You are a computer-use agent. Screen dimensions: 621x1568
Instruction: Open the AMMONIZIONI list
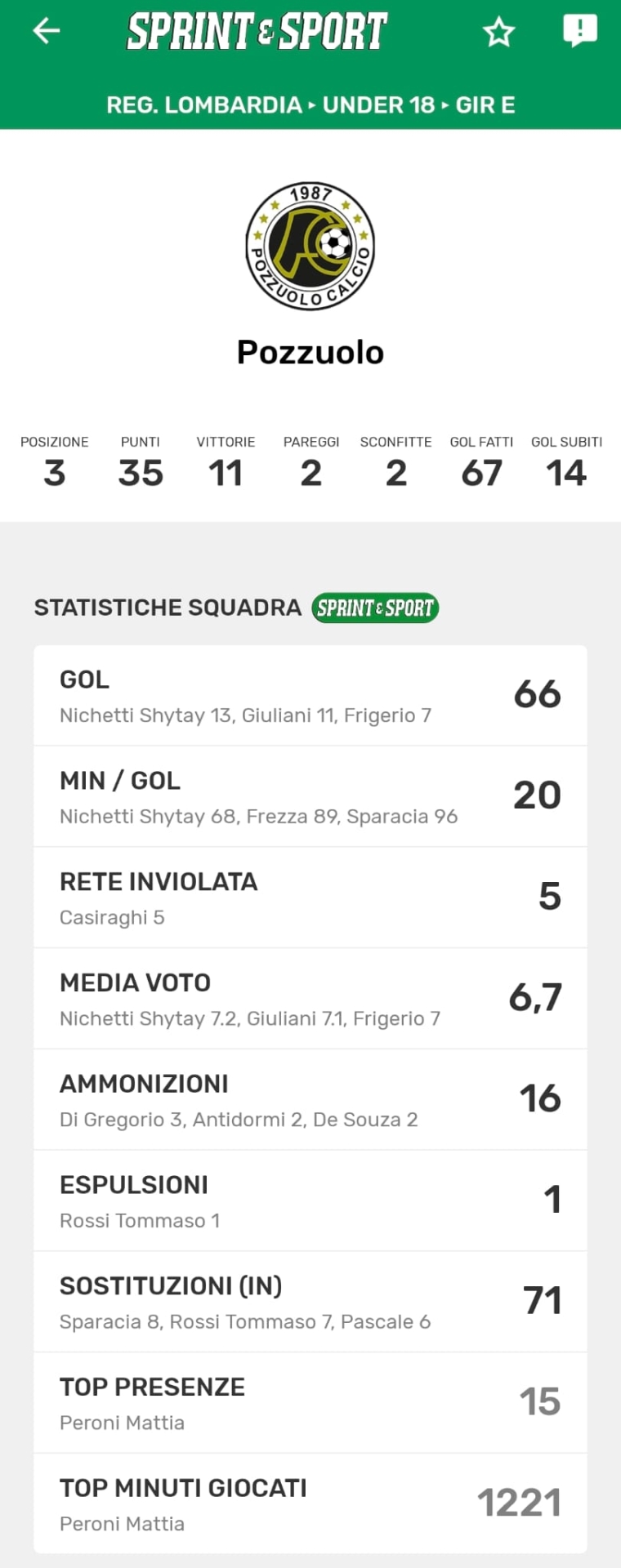[310, 1100]
